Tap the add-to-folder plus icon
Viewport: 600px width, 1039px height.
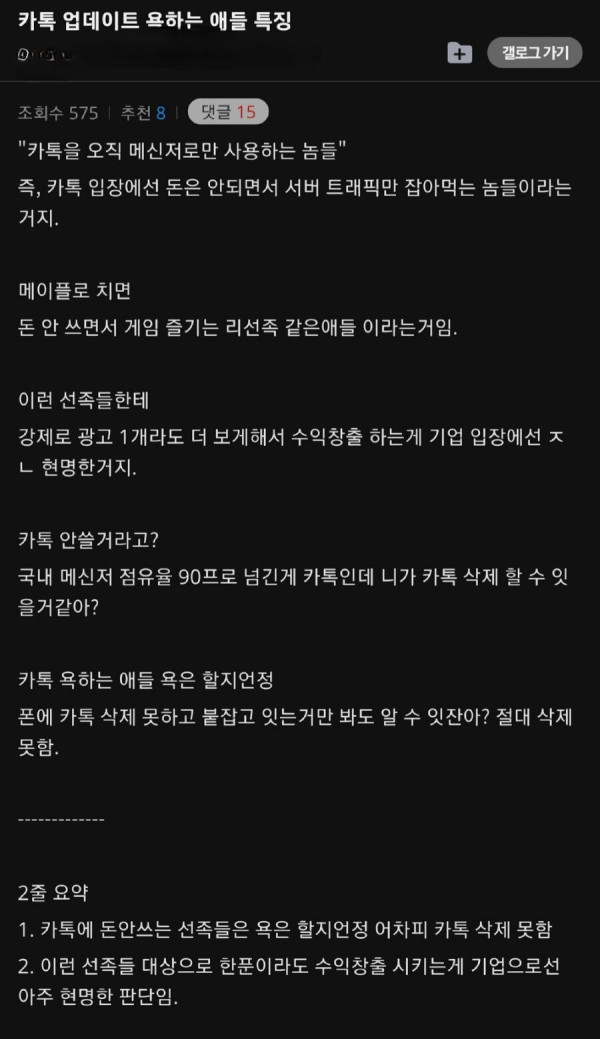[459, 53]
